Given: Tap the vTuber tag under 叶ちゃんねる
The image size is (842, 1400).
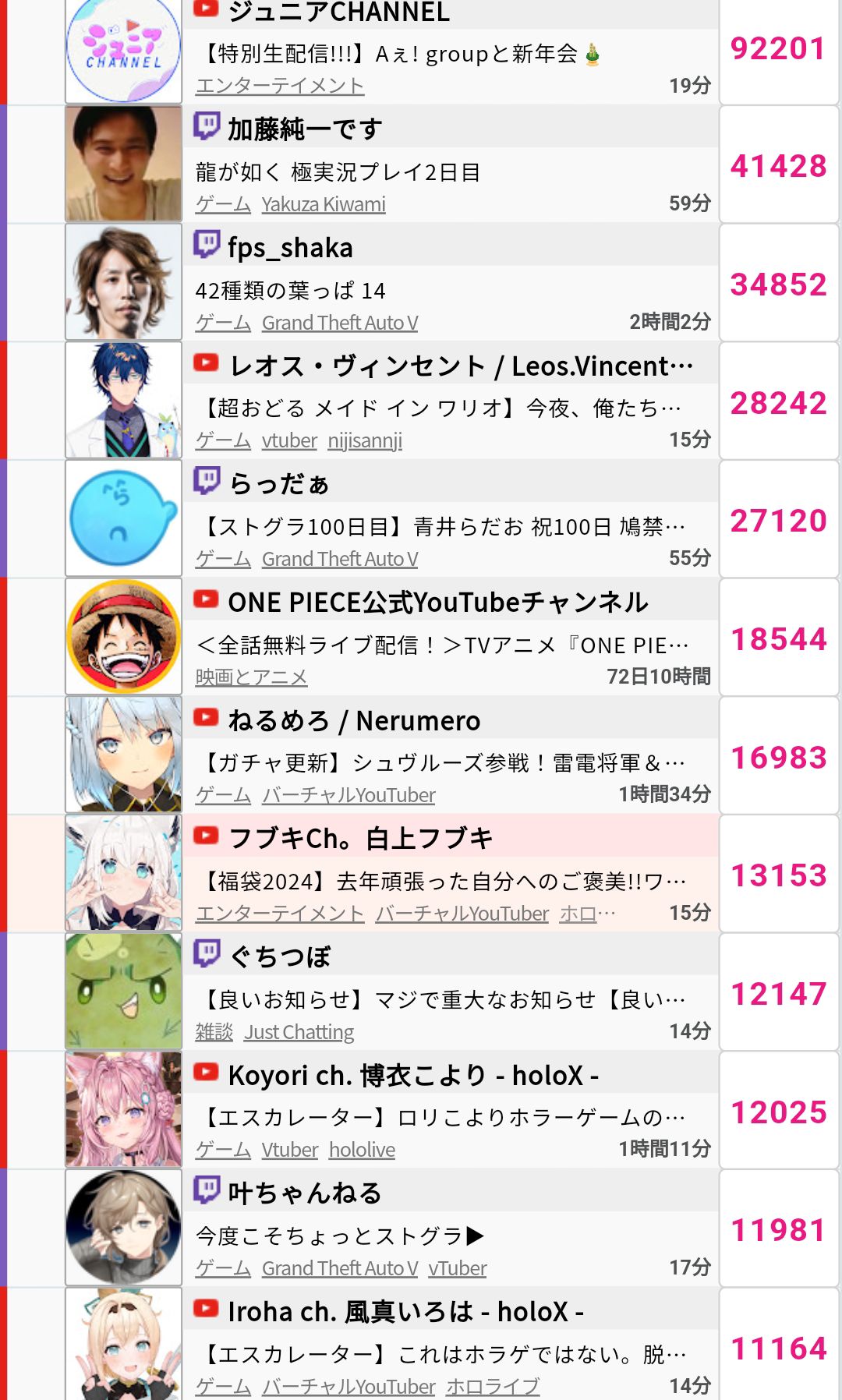Looking at the screenshot, I should pos(457,1268).
